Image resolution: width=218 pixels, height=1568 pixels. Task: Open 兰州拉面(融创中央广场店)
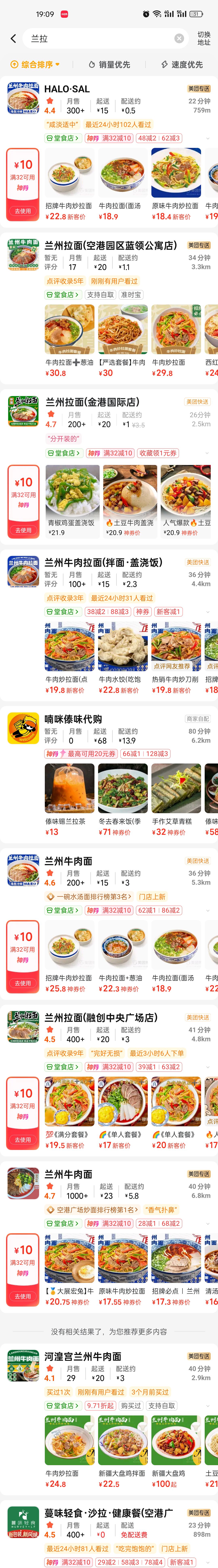pos(101,1017)
